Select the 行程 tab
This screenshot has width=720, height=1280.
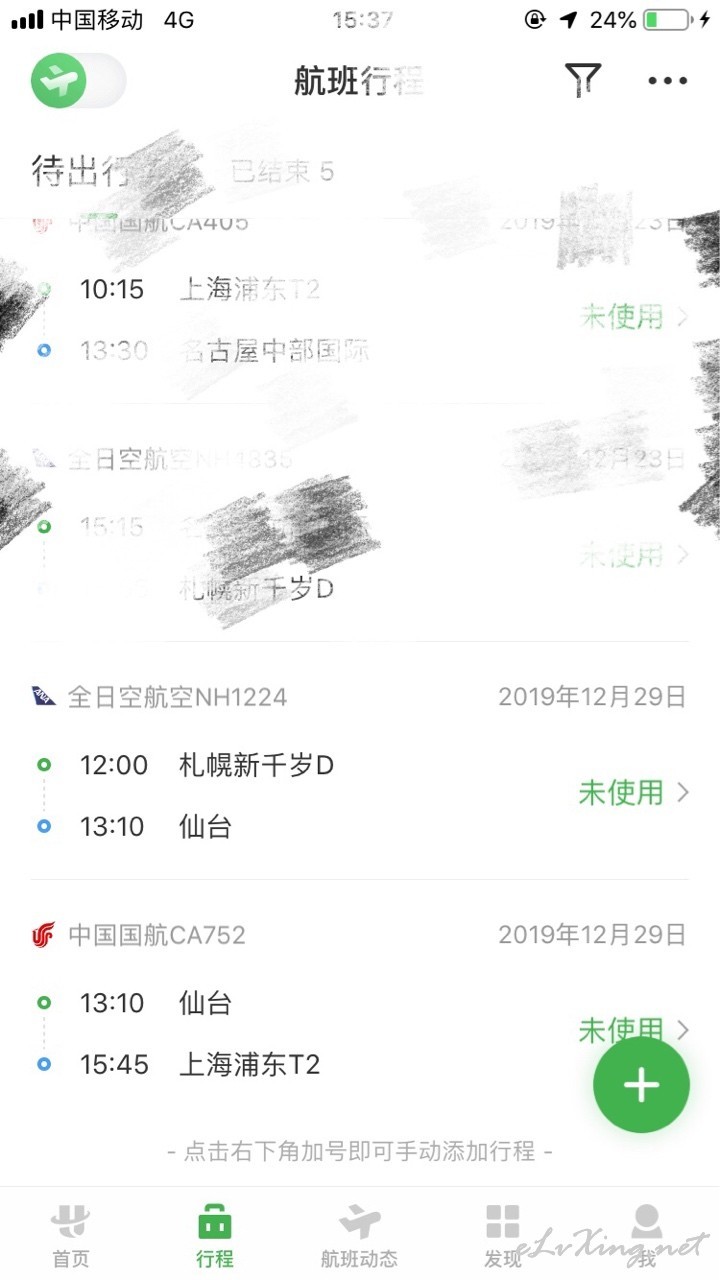[x=215, y=1236]
